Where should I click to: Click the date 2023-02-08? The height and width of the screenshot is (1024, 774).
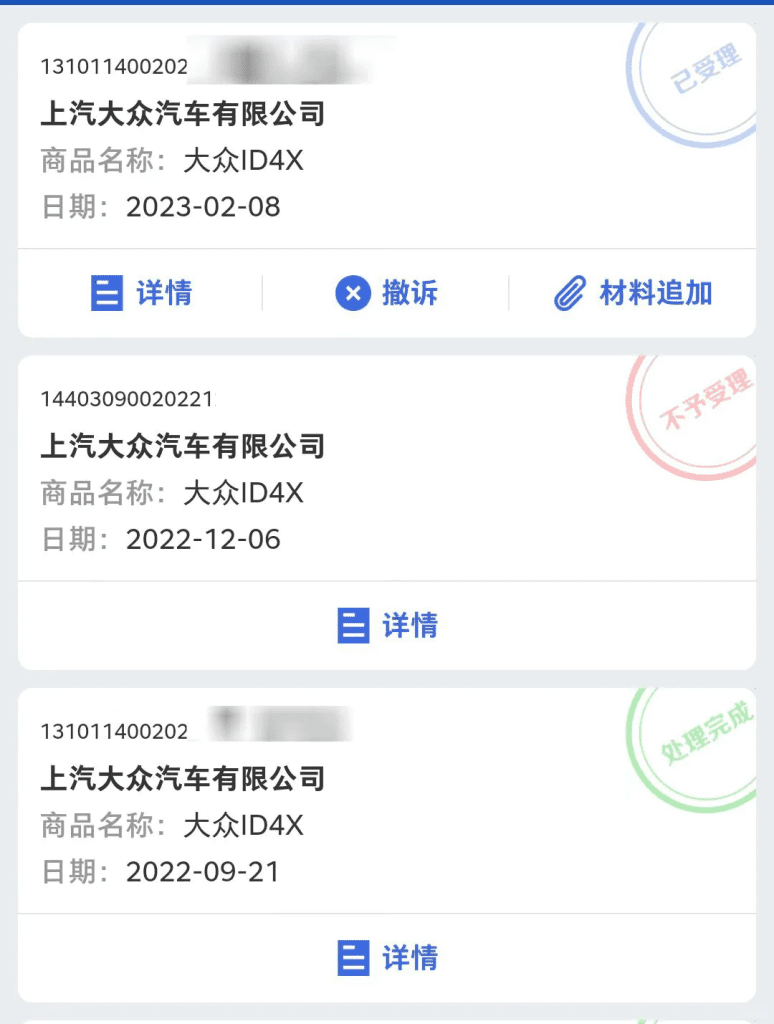(x=205, y=207)
